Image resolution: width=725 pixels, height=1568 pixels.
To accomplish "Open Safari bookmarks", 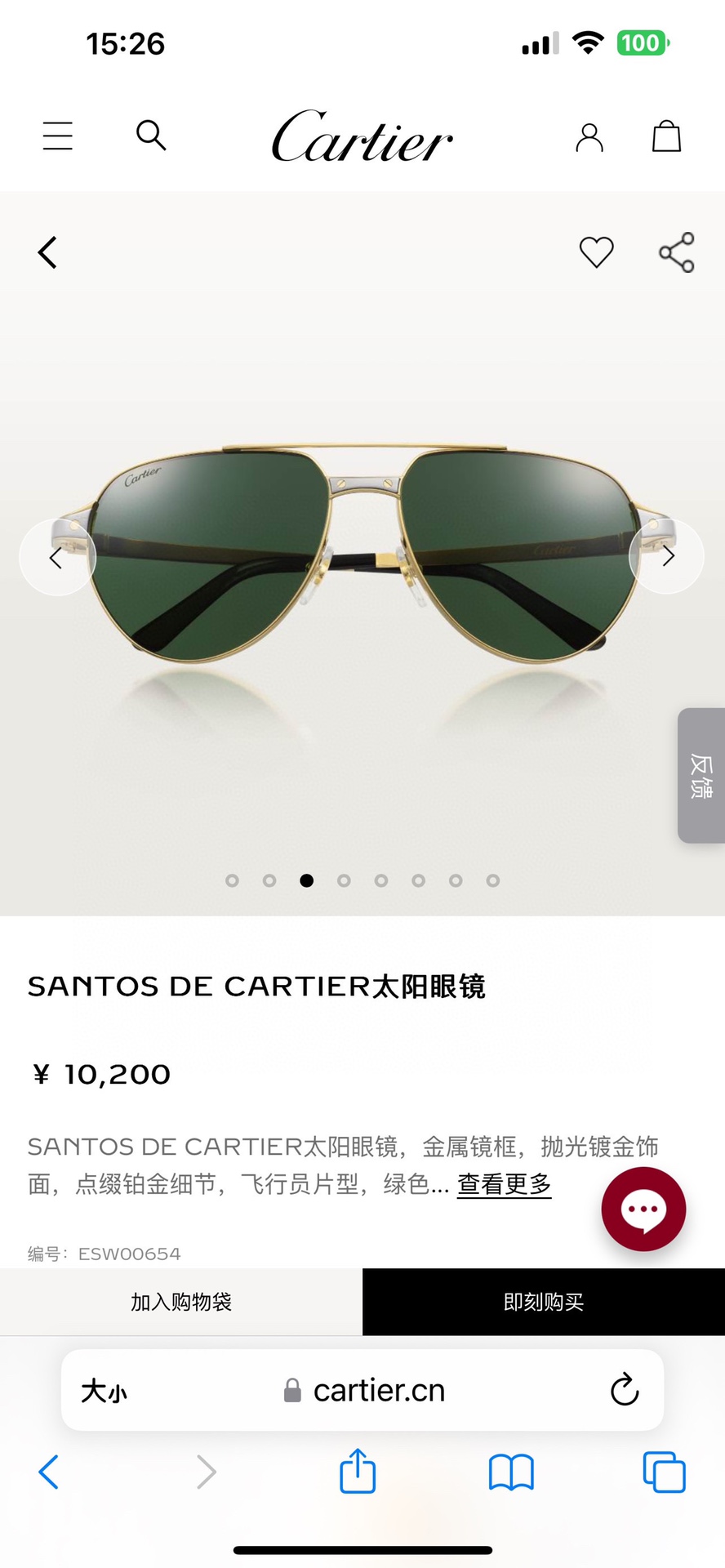I will [x=511, y=1472].
